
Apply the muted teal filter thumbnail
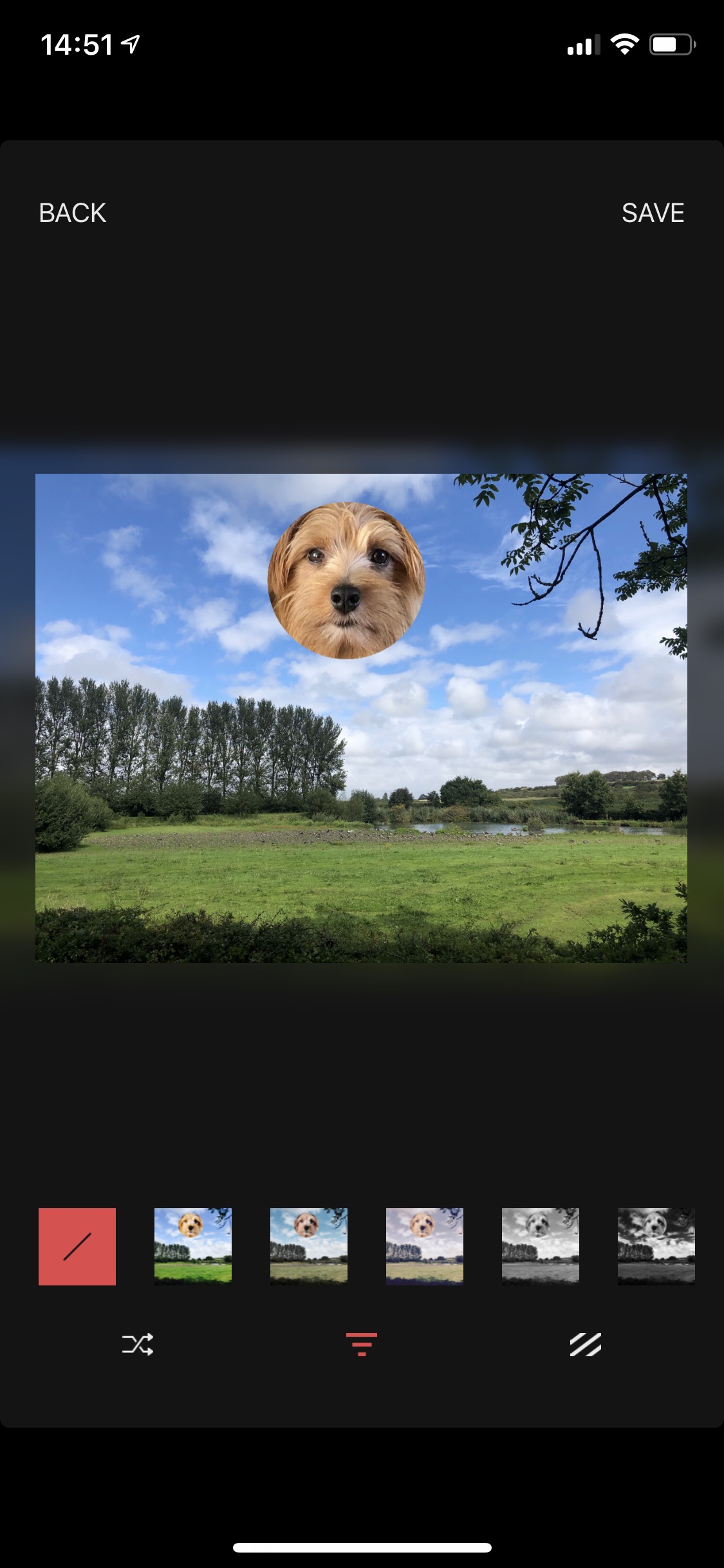click(309, 1247)
